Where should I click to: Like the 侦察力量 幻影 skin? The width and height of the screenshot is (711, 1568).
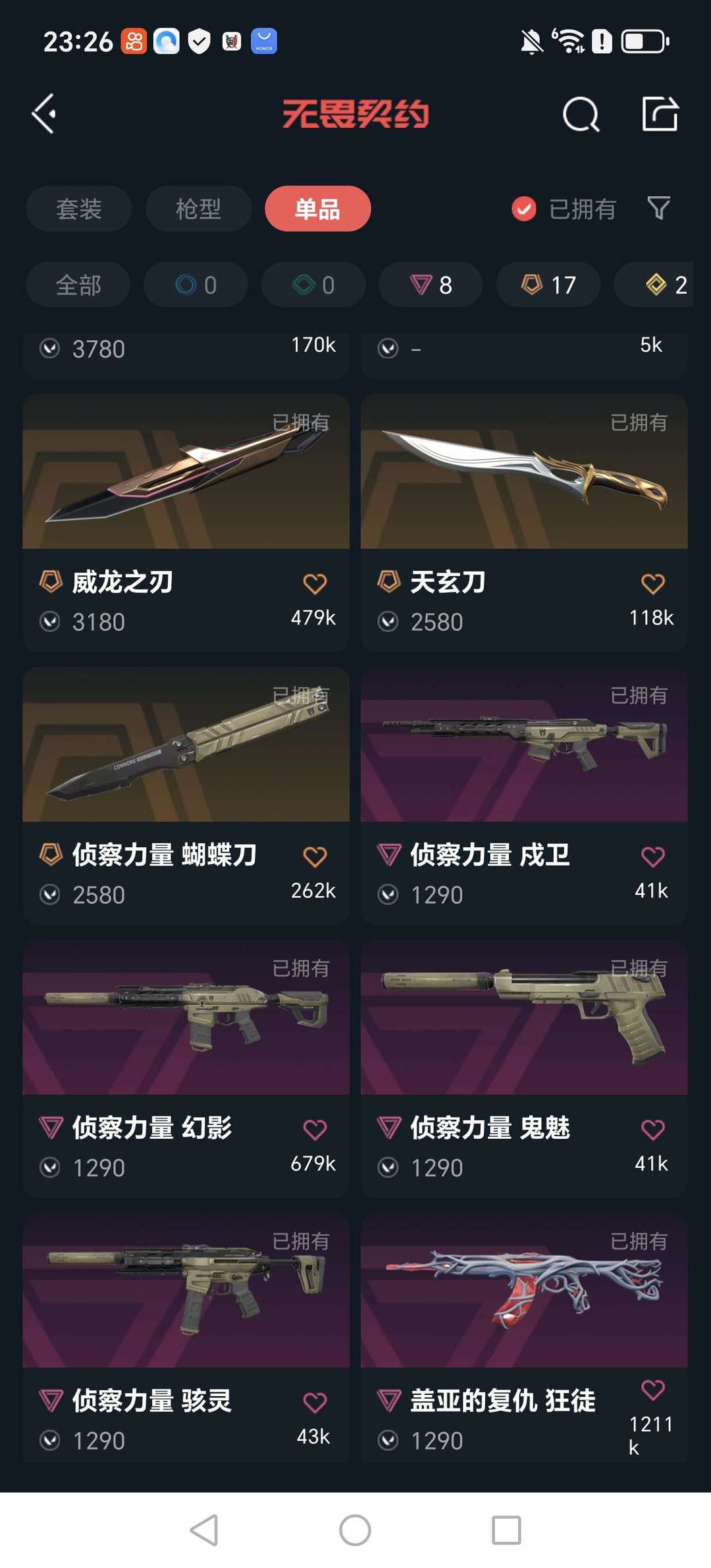[315, 1130]
